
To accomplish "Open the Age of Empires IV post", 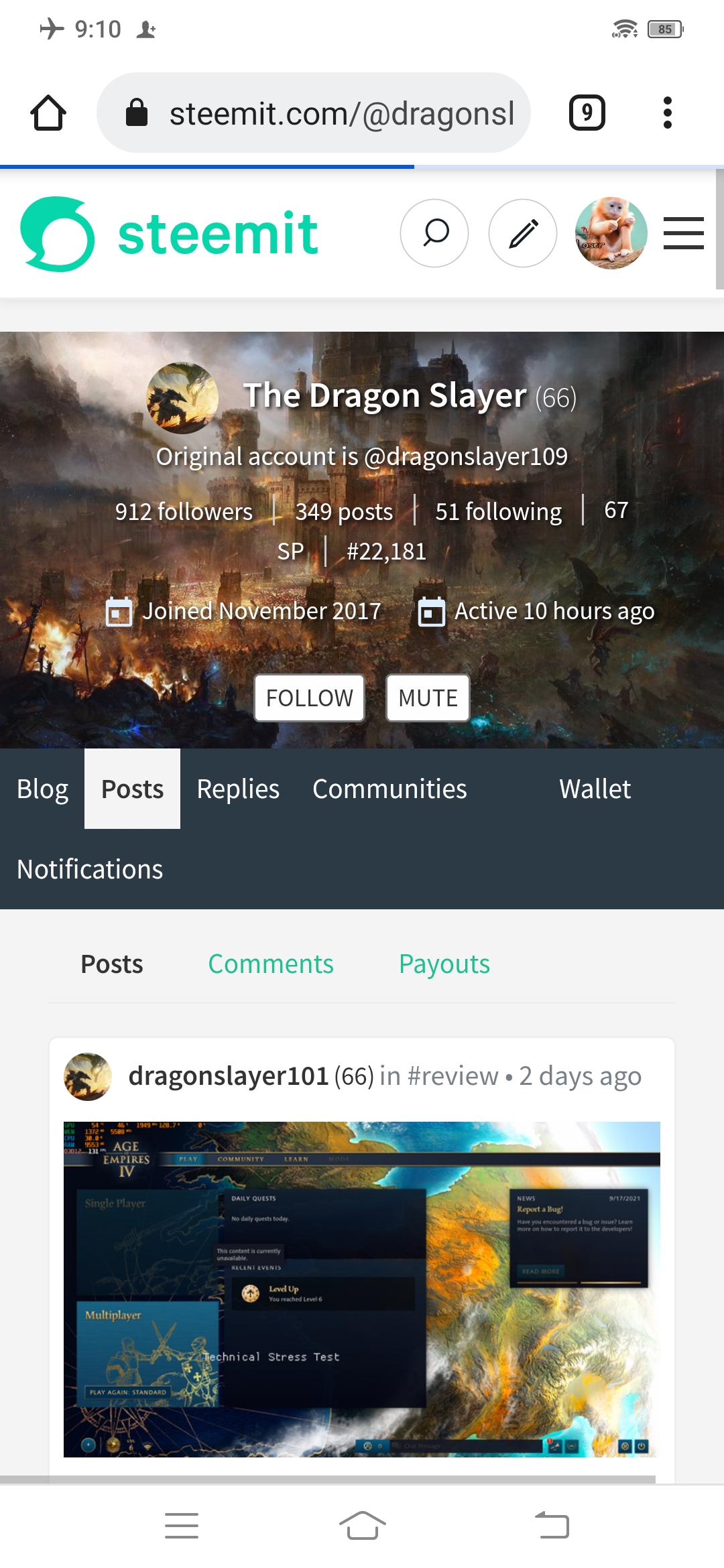I will tap(362, 1289).
